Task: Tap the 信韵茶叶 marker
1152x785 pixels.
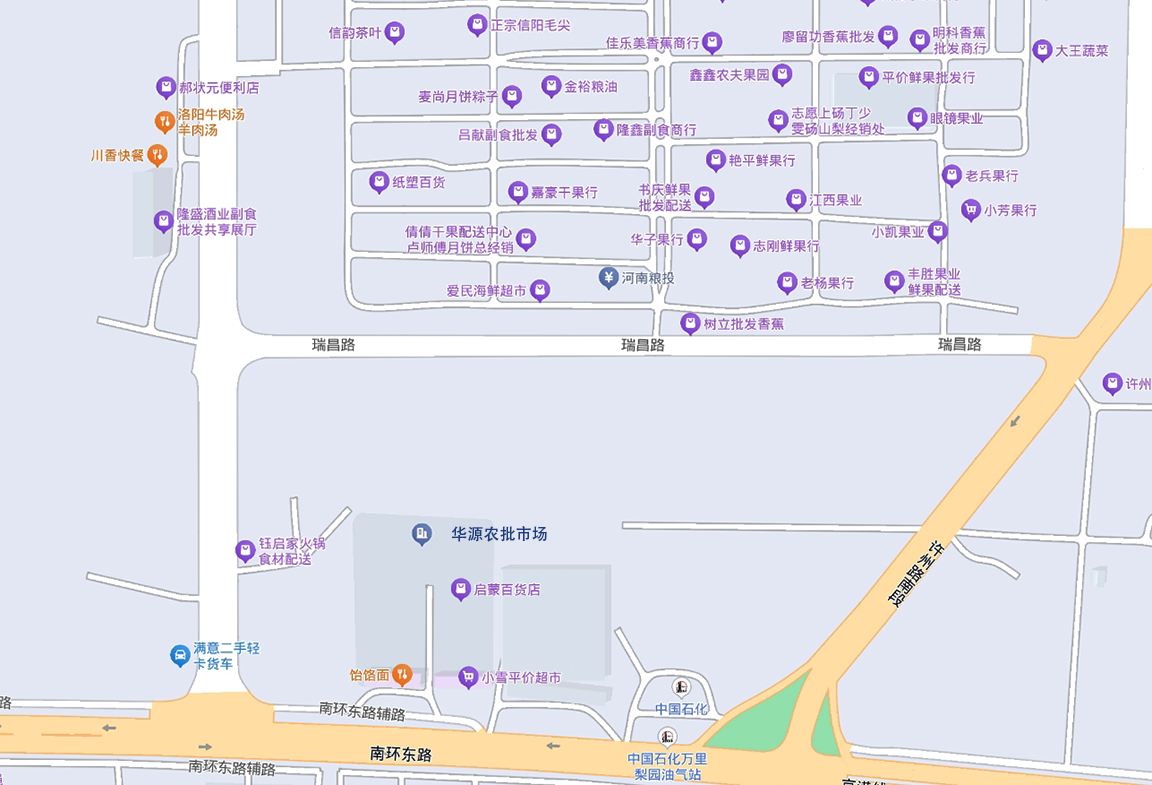Action: [x=395, y=33]
